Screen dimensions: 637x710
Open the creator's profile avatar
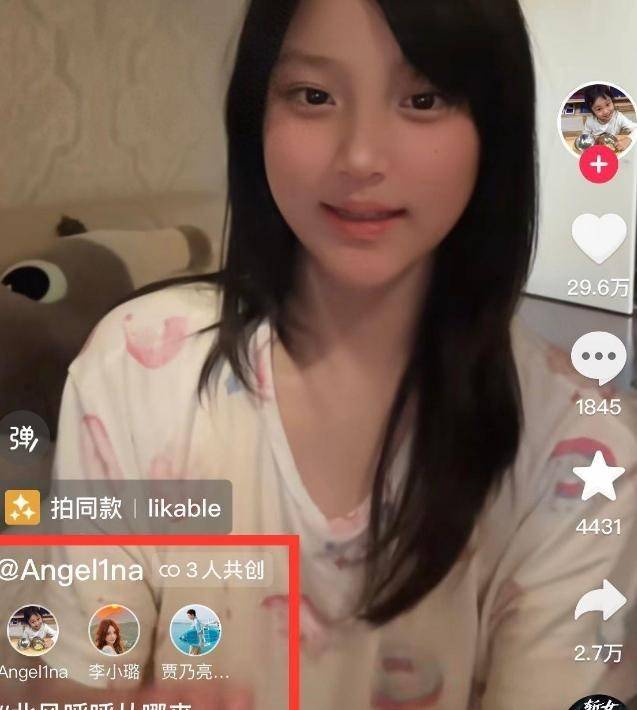click(x=597, y=117)
